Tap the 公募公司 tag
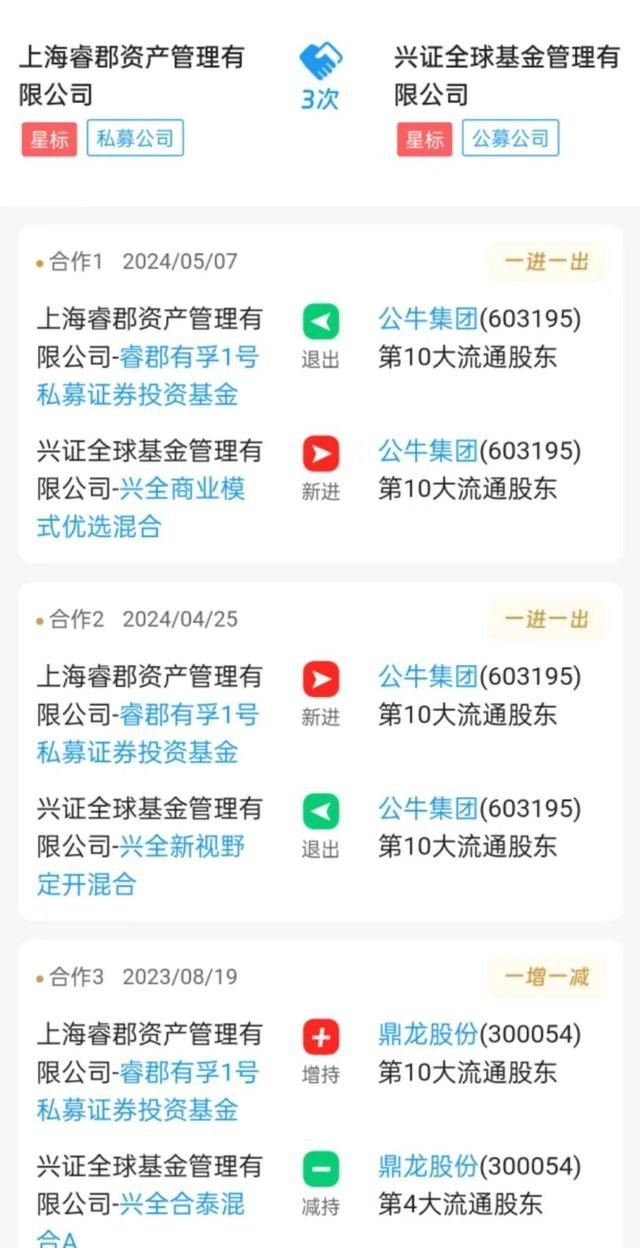Screen dimensions: 640x1248 [510, 139]
